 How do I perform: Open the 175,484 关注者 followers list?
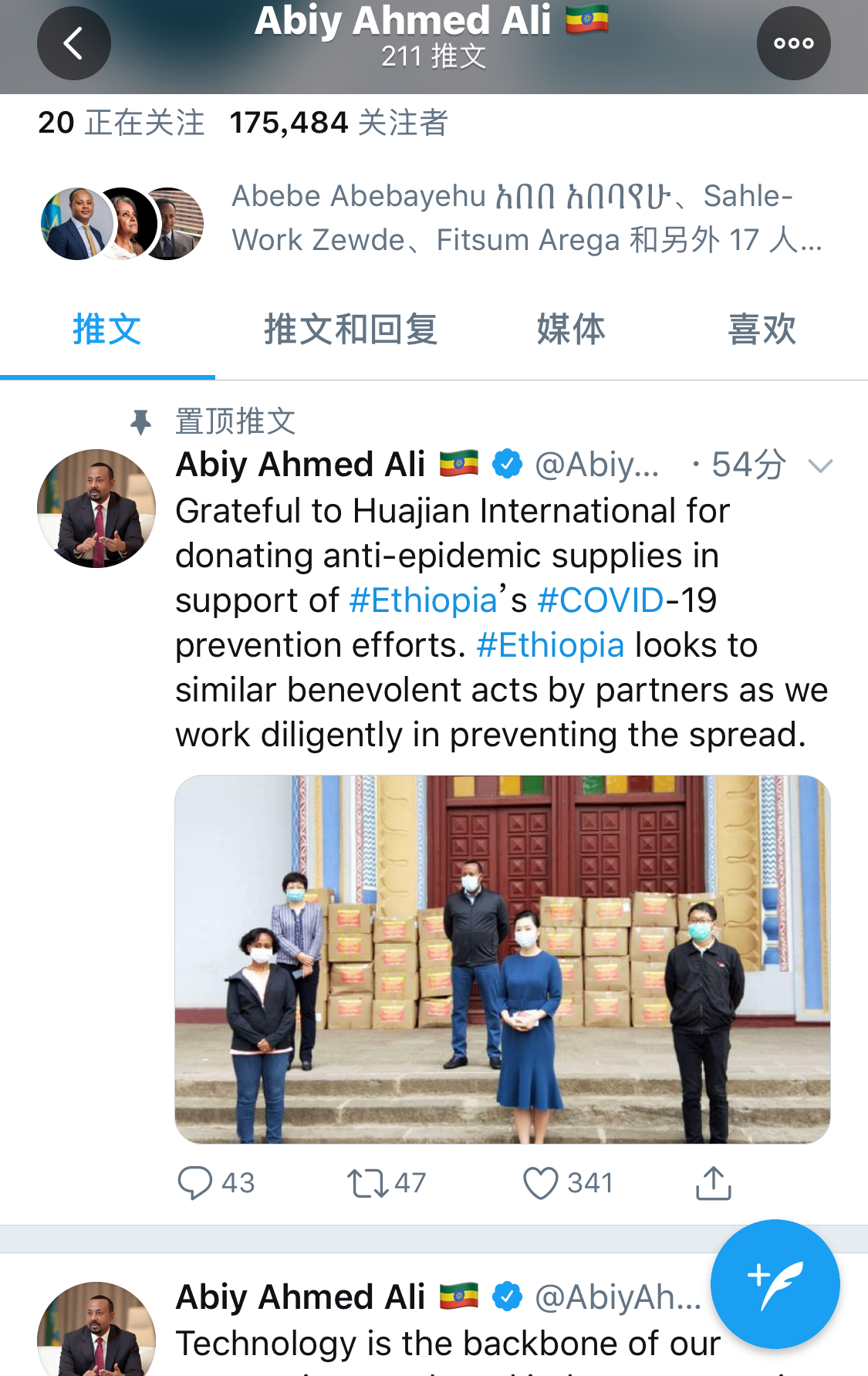(339, 123)
